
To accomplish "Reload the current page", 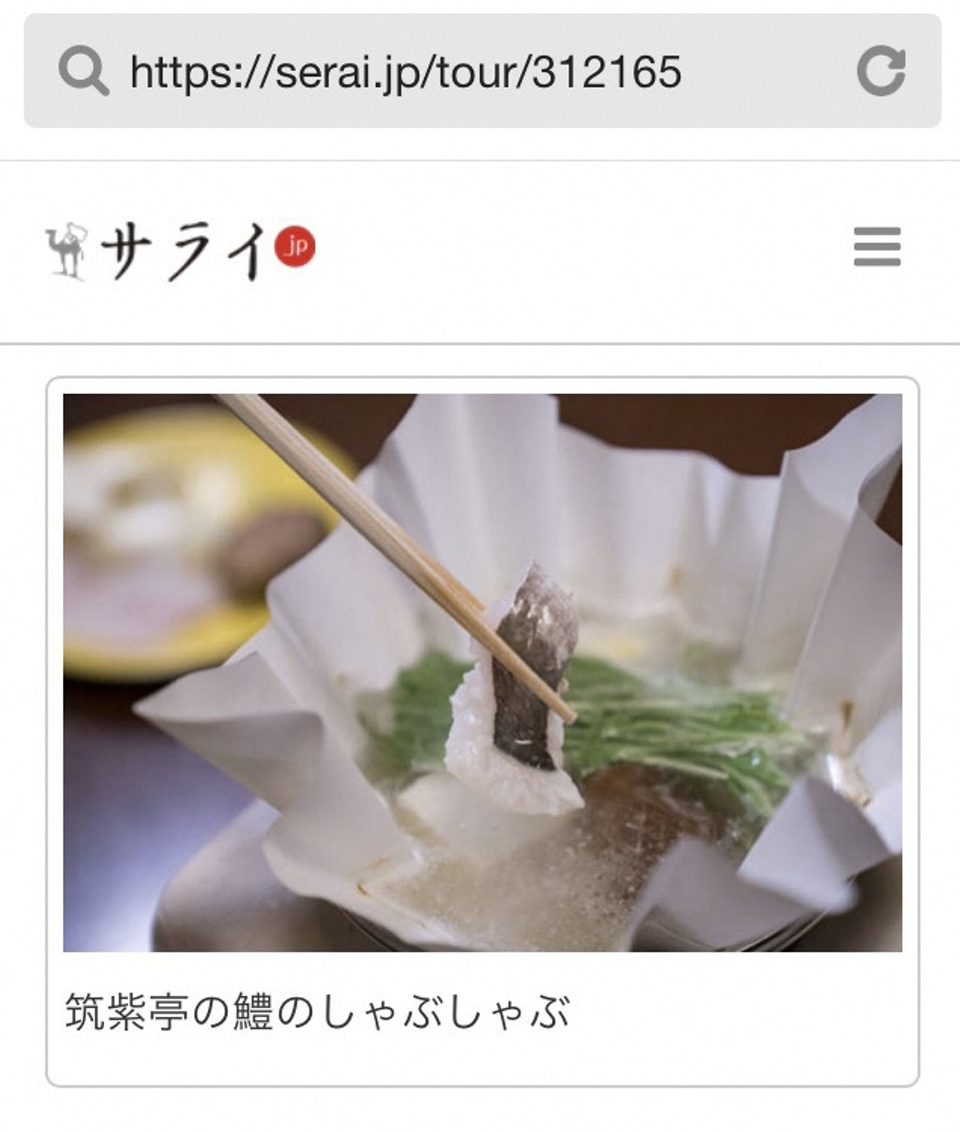I will point(881,72).
